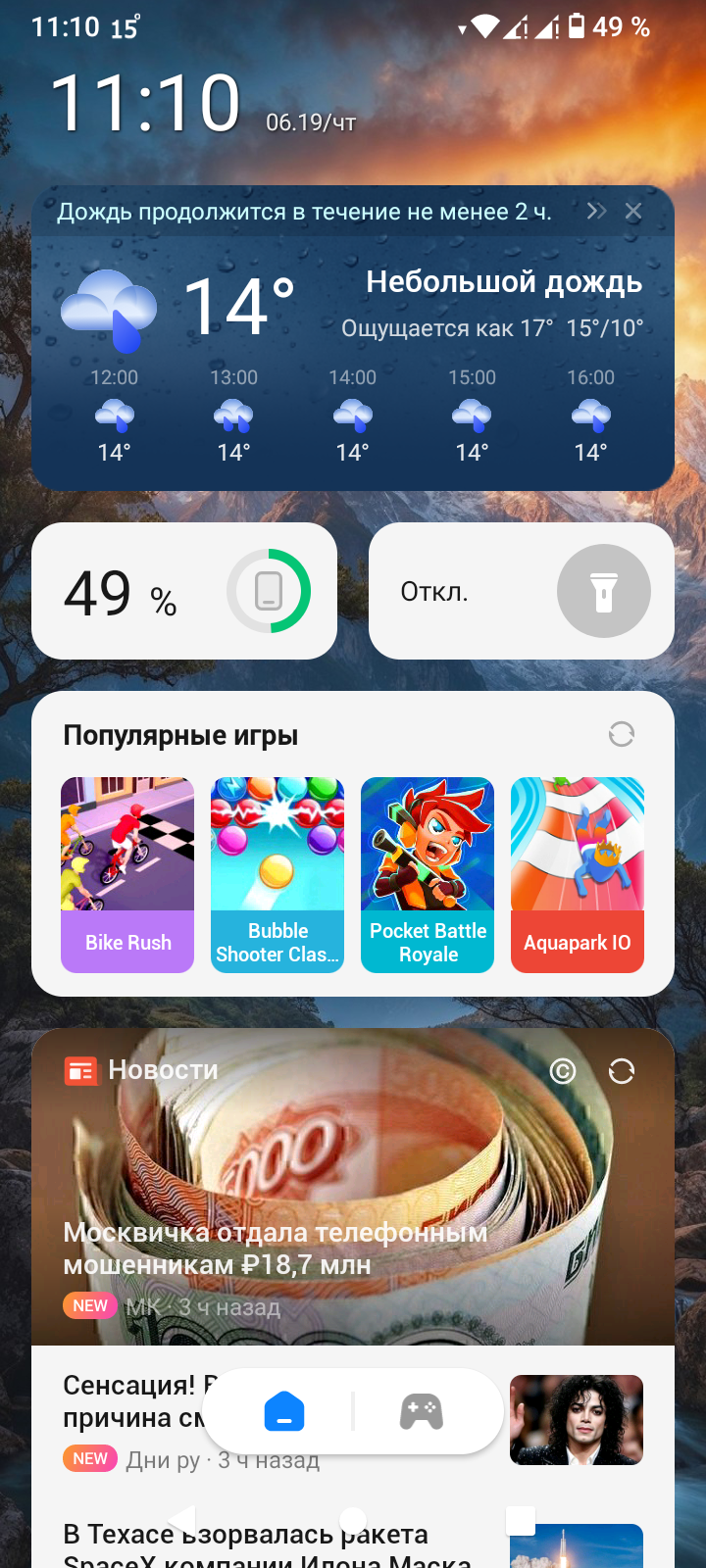This screenshot has height=1568, width=706.
Task: Play Aquapark IO game
Action: click(578, 874)
